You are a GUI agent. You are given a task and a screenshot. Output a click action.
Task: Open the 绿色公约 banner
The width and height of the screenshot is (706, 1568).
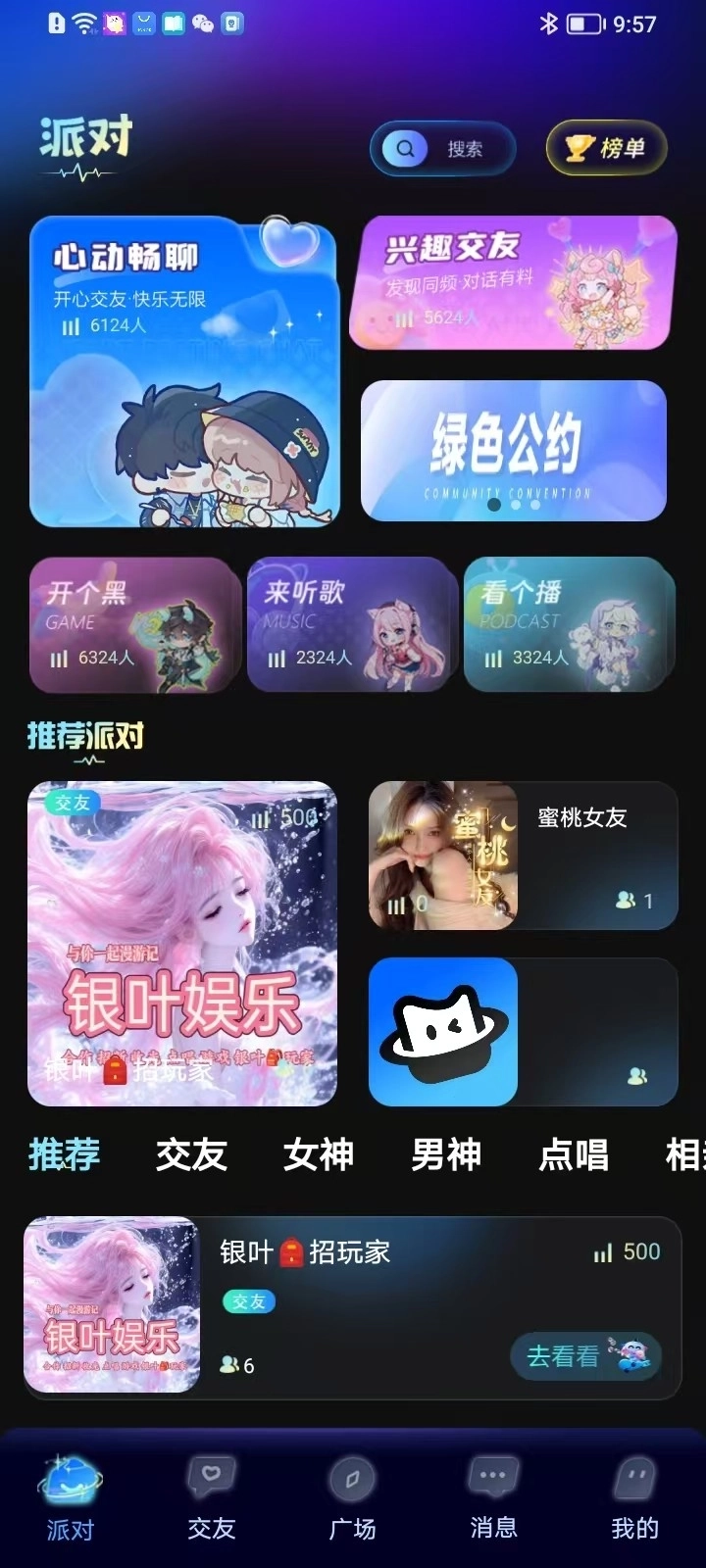click(513, 450)
